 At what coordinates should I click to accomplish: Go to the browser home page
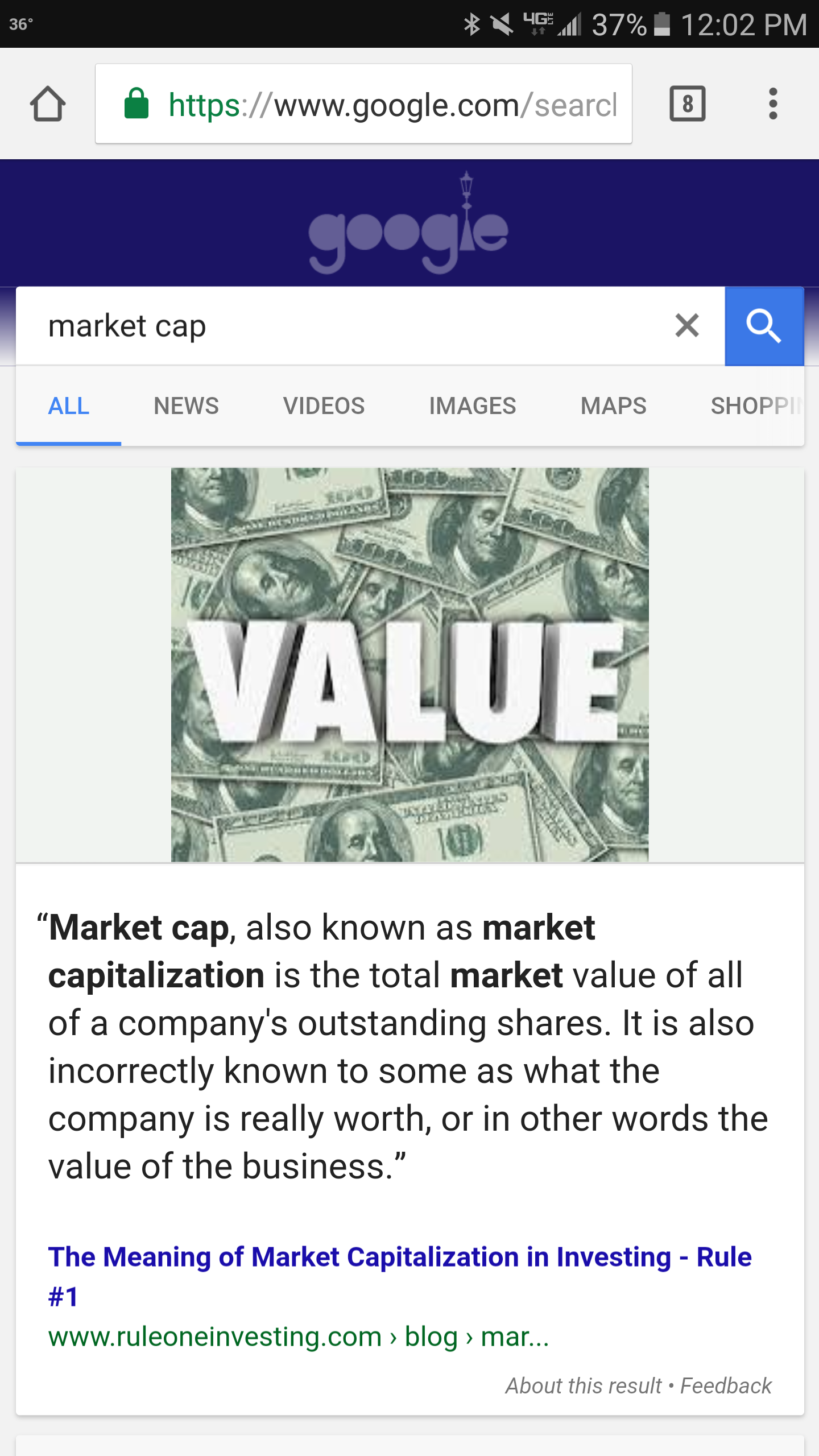click(48, 104)
